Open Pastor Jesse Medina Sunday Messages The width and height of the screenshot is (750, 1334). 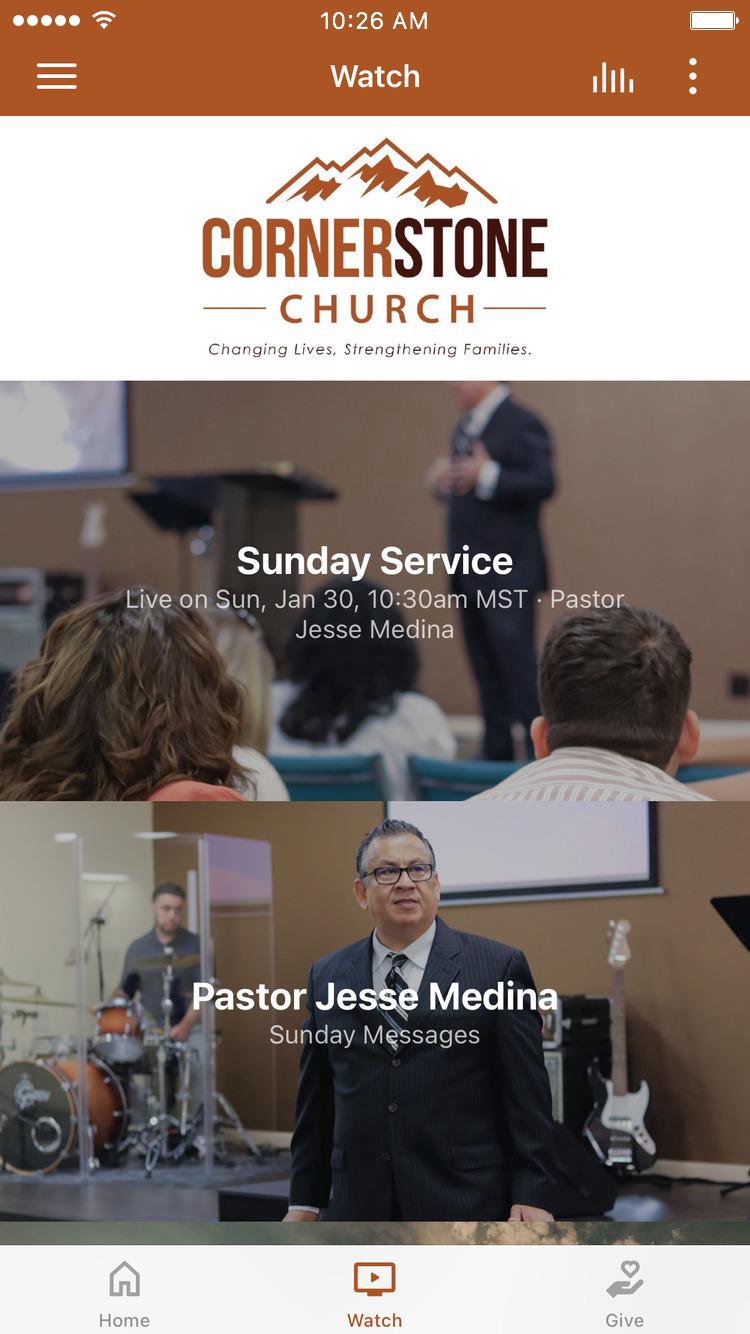click(x=375, y=1010)
